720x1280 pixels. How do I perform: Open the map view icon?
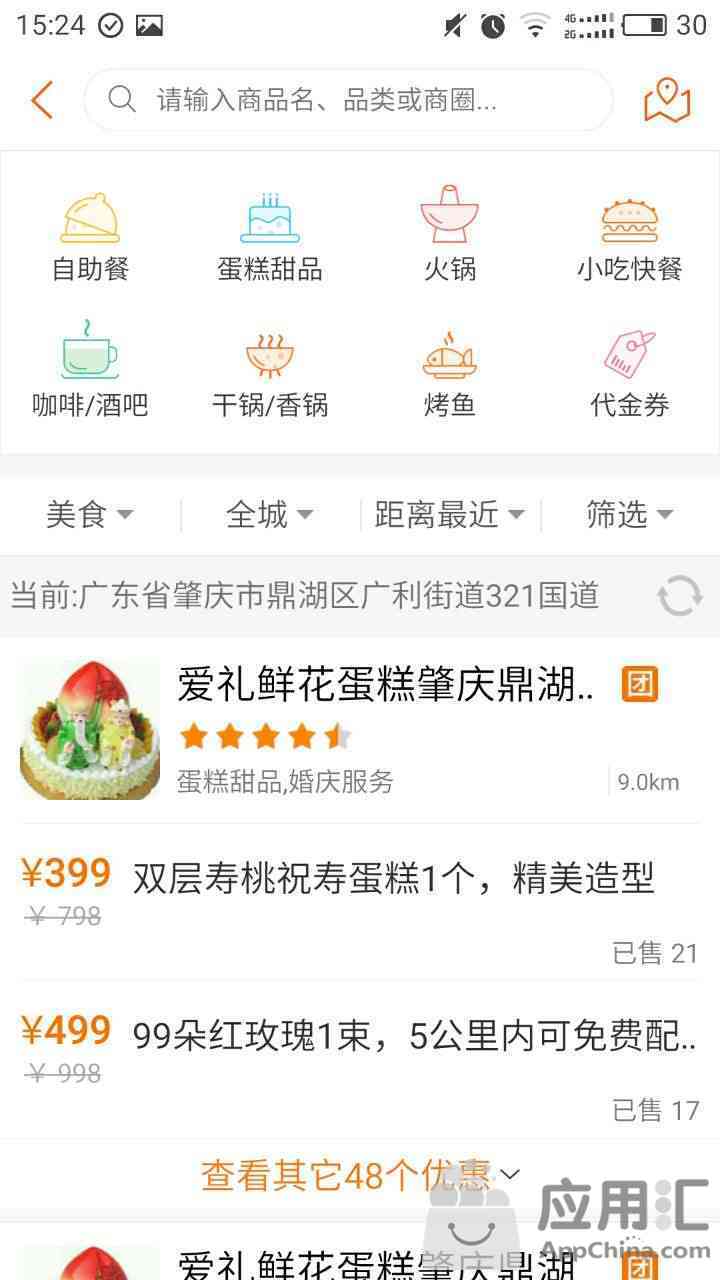pyautogui.click(x=667, y=100)
